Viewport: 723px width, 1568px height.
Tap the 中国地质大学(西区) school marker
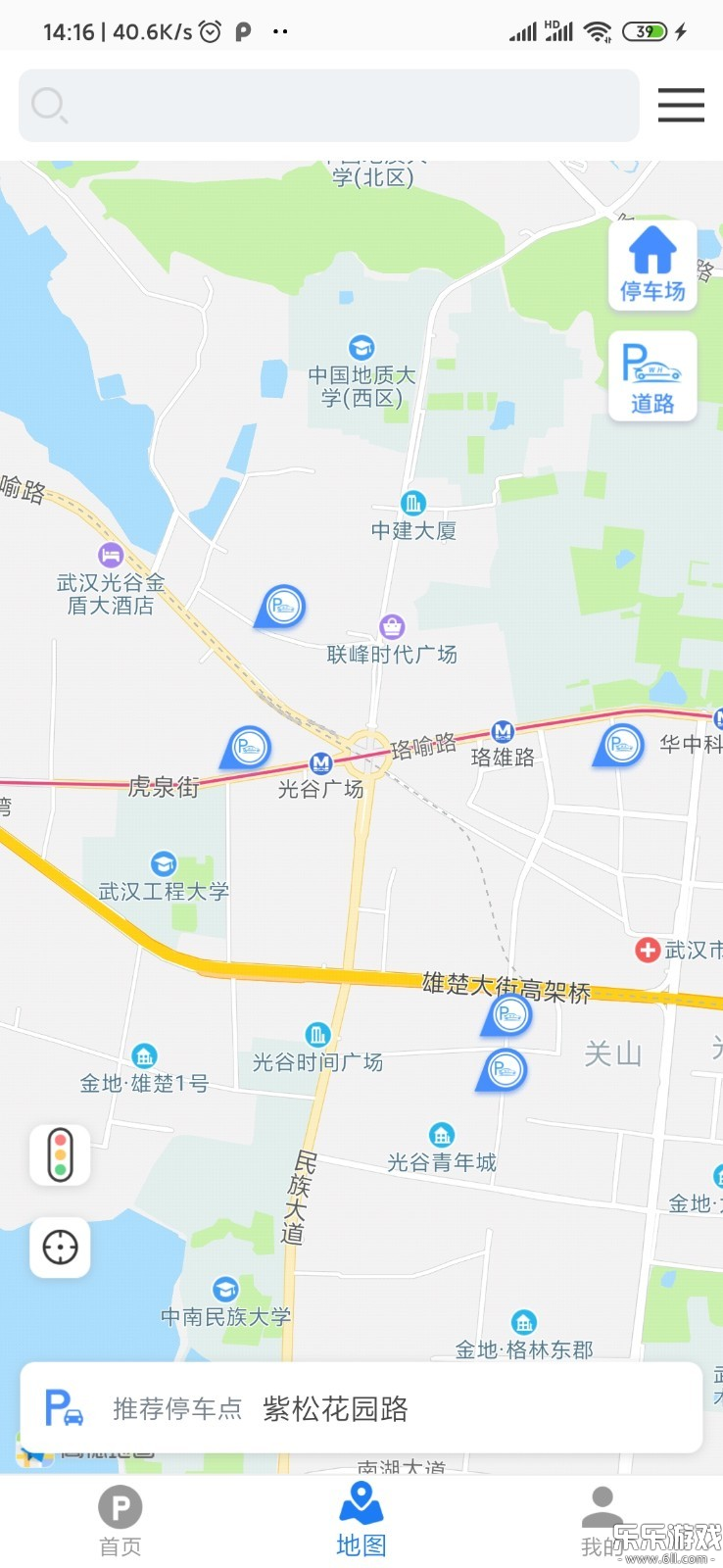(361, 347)
